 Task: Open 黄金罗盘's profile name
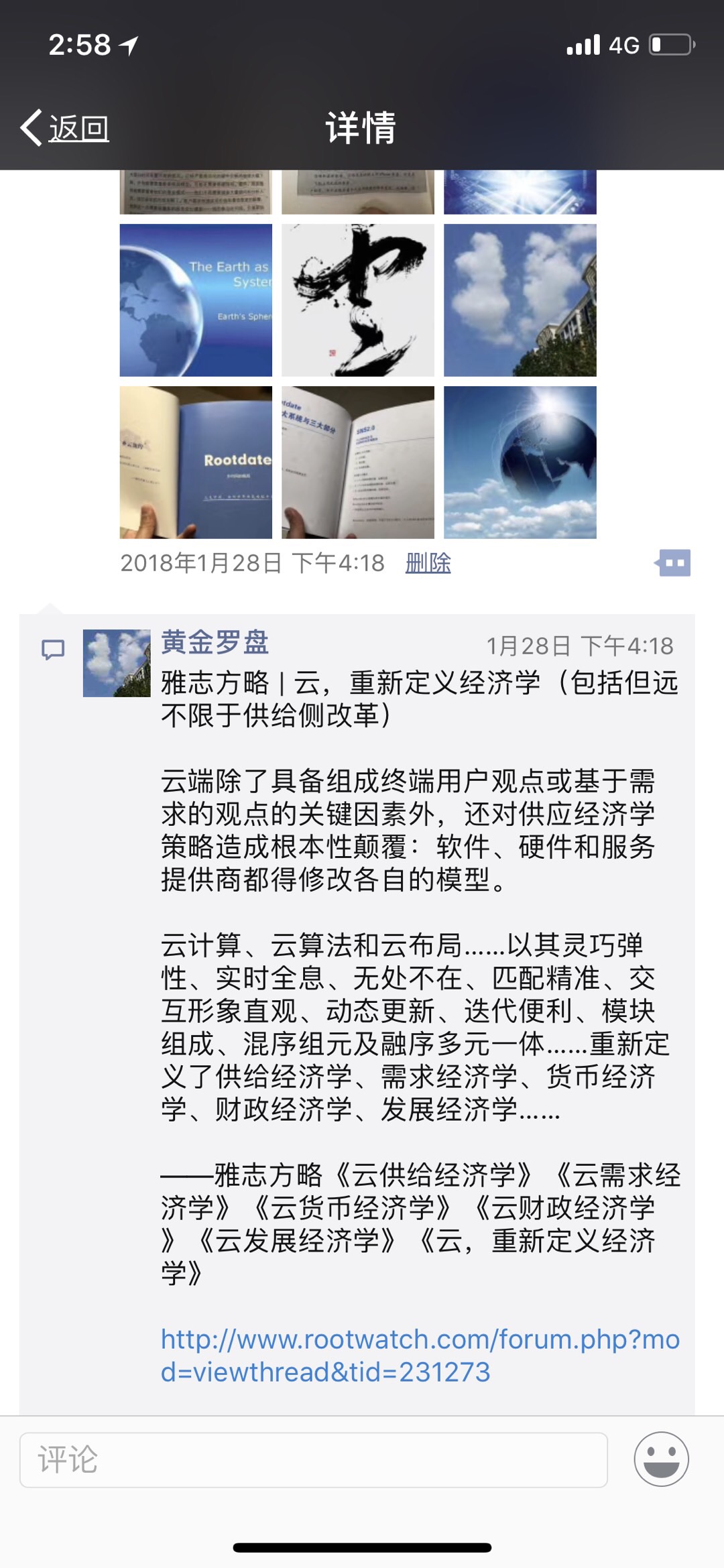215,642
